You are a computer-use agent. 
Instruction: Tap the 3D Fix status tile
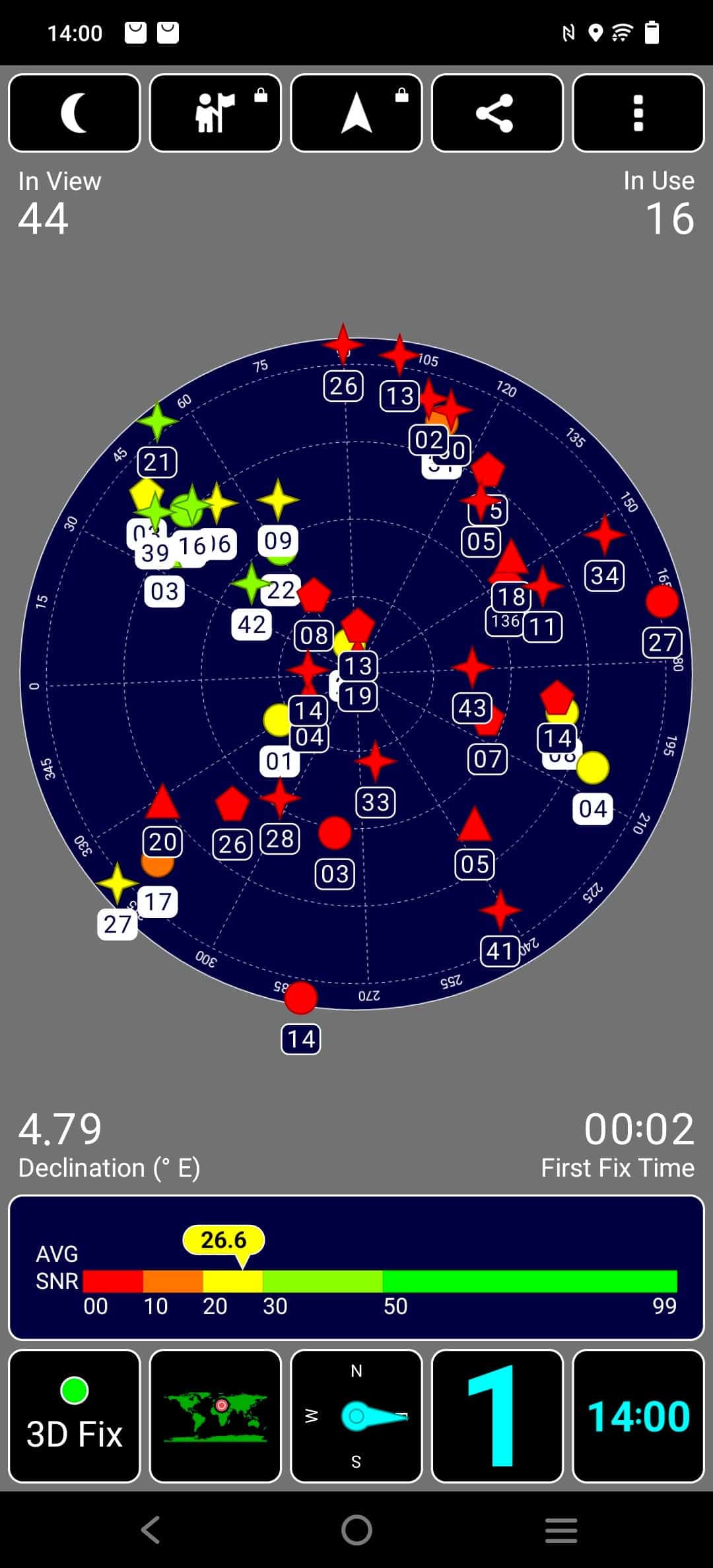pos(75,1416)
